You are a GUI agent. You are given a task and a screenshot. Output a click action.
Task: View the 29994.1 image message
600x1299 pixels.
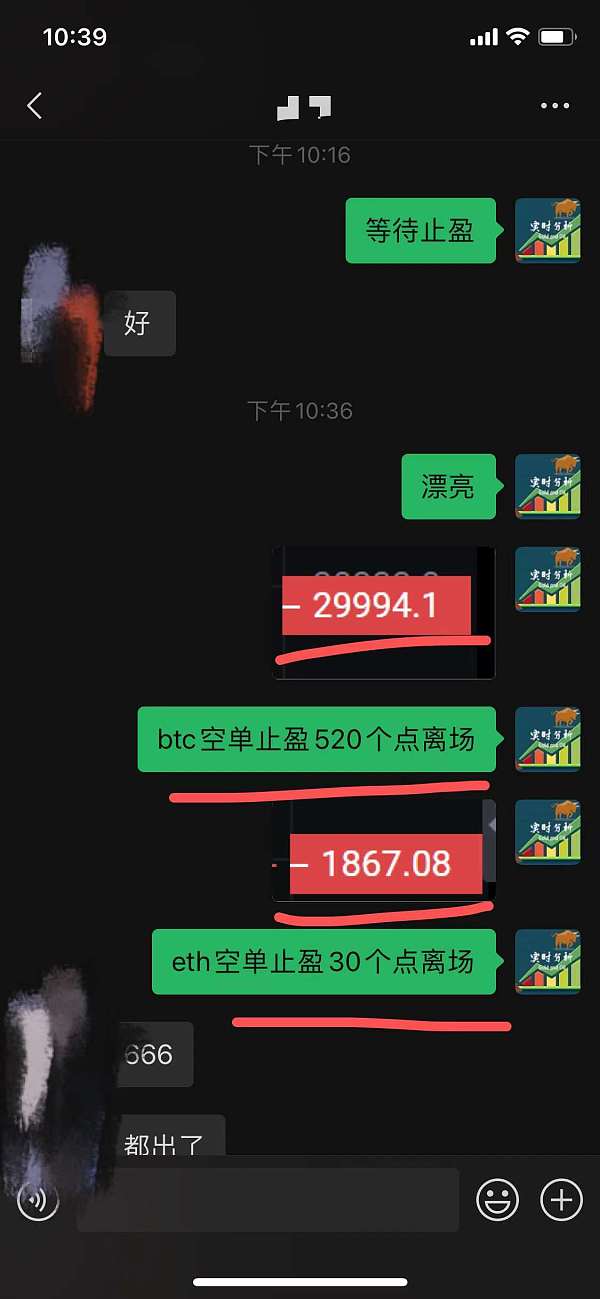click(384, 612)
